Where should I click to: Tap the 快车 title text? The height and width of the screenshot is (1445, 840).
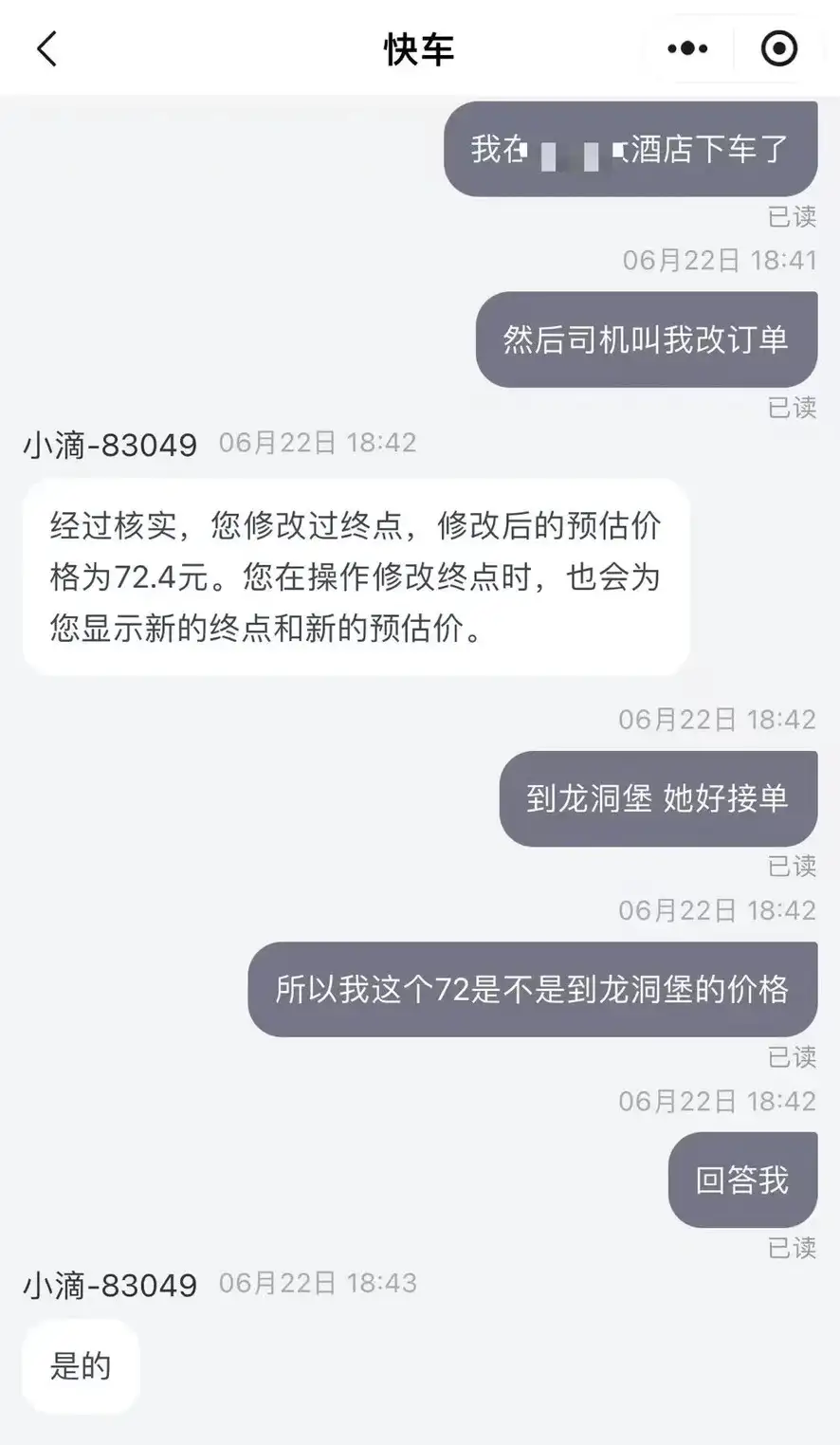(420, 49)
